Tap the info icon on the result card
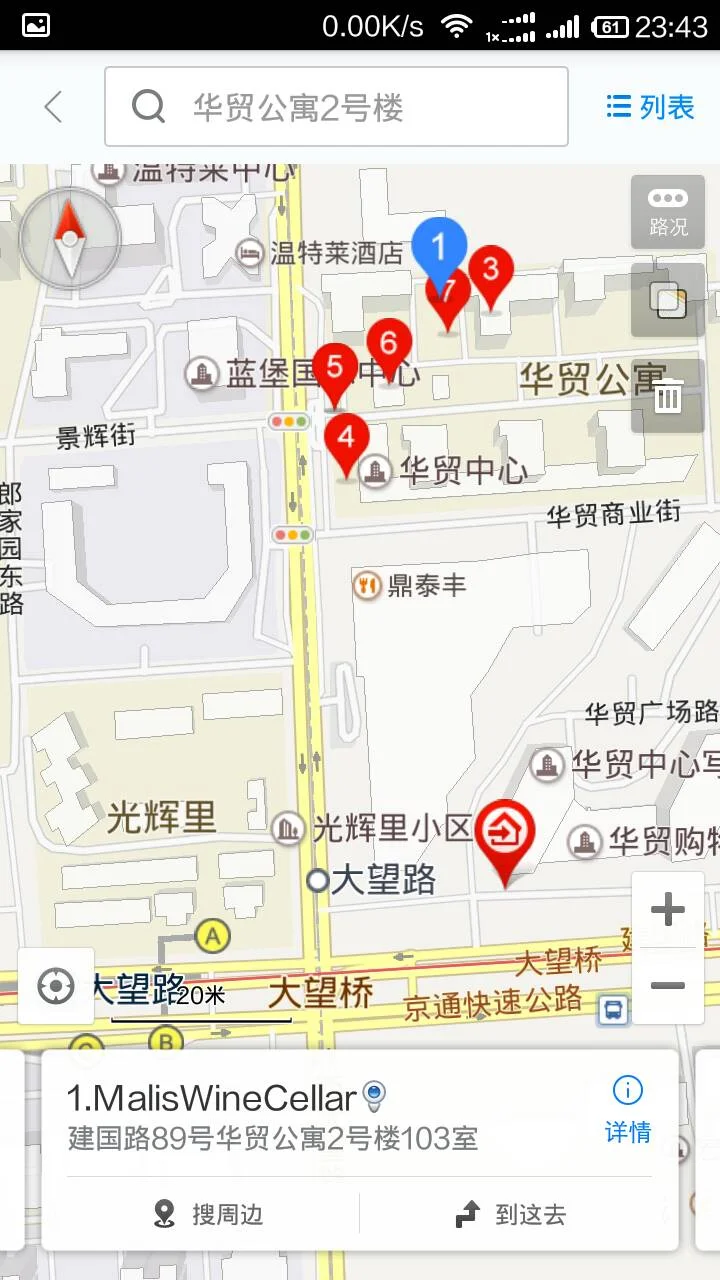Viewport: 720px width, 1280px height. (627, 1091)
